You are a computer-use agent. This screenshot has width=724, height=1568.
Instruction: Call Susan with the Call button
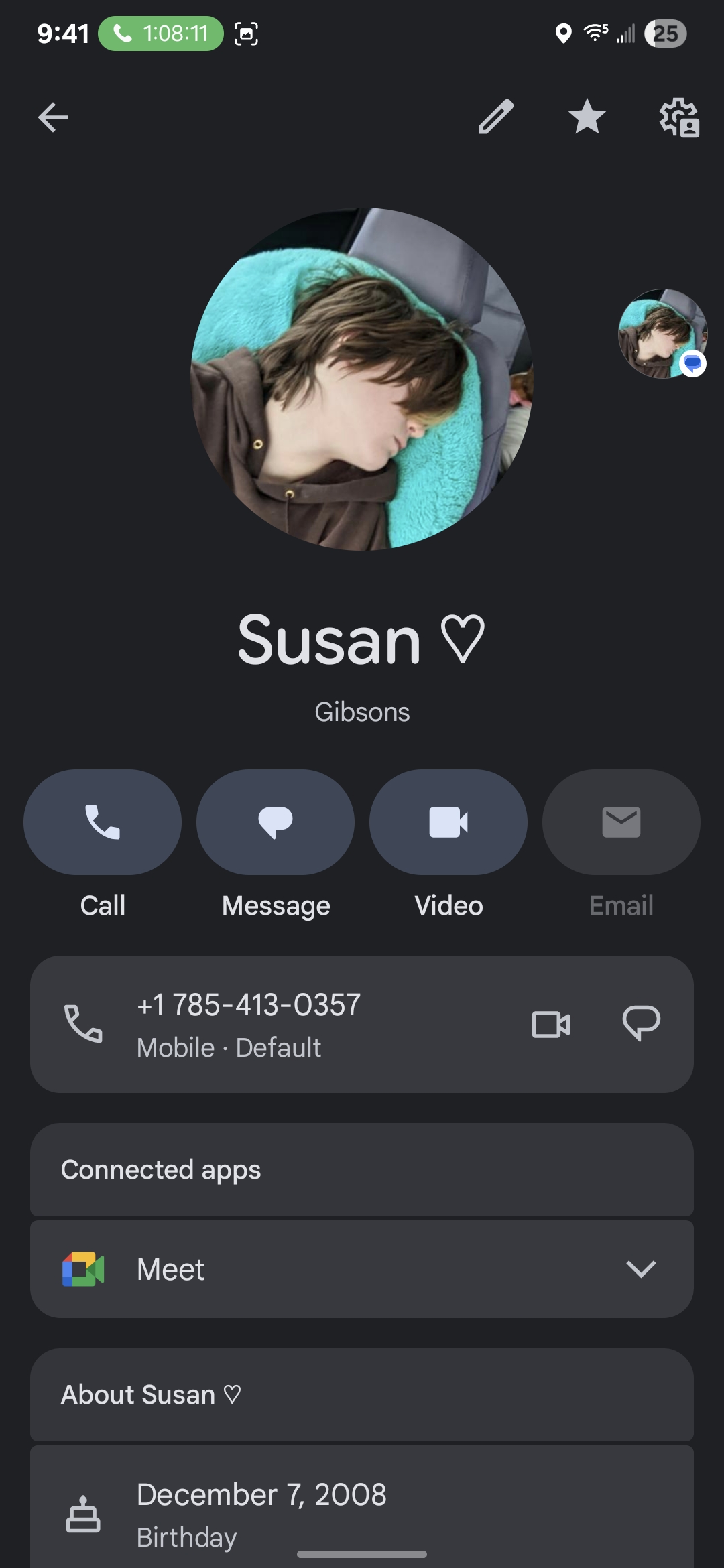(x=103, y=822)
